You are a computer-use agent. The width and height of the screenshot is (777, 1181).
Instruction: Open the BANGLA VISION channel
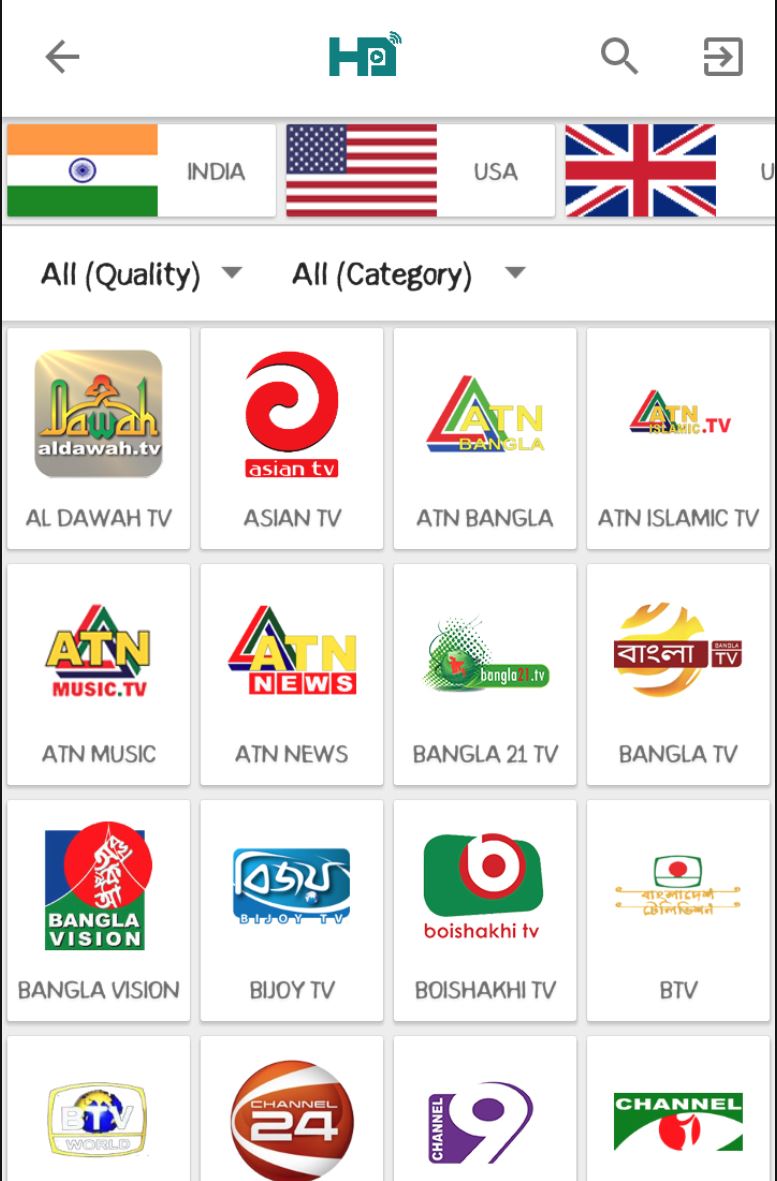(98, 910)
